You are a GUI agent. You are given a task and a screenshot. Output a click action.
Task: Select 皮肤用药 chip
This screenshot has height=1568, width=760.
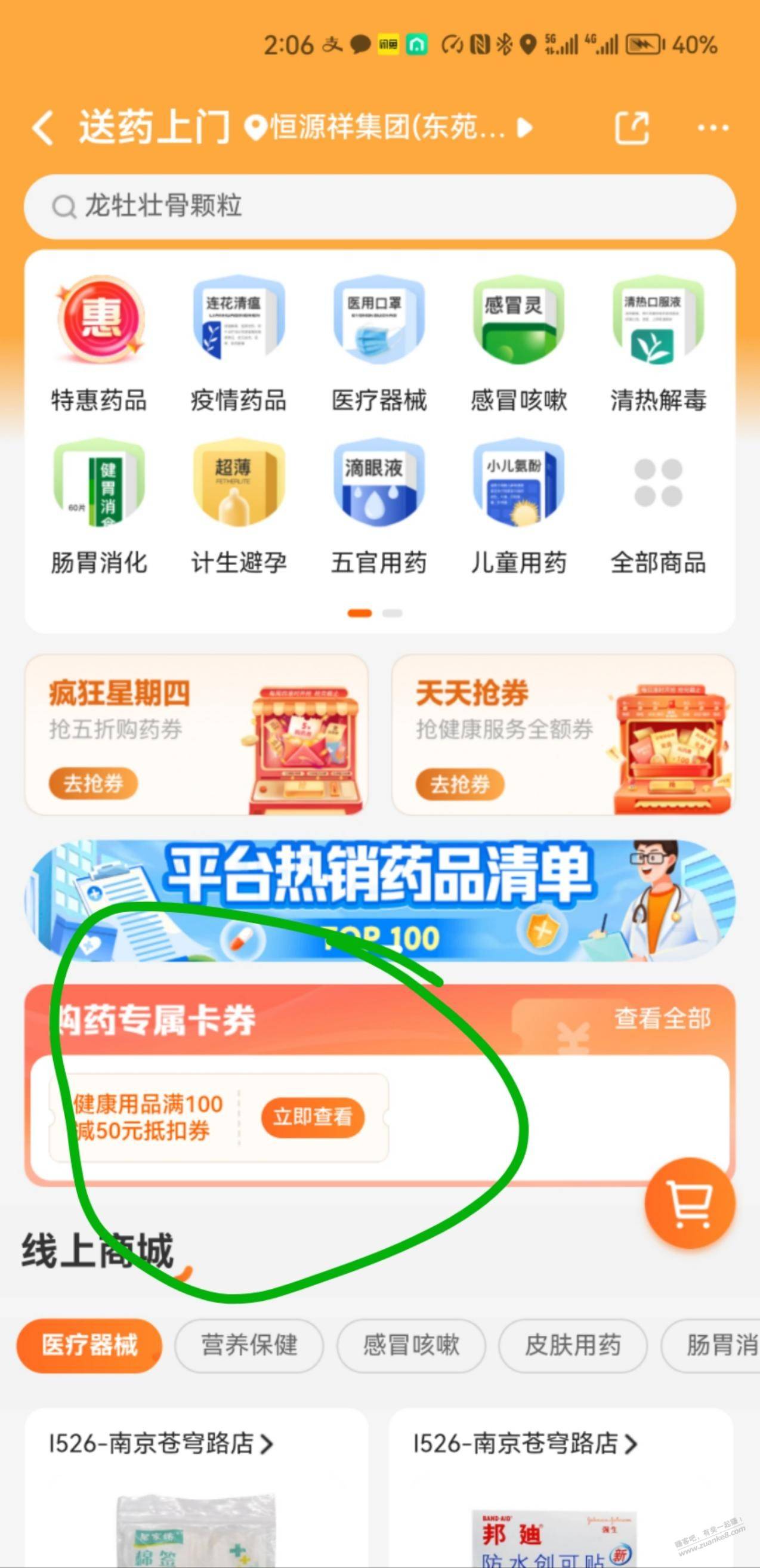tap(573, 1345)
